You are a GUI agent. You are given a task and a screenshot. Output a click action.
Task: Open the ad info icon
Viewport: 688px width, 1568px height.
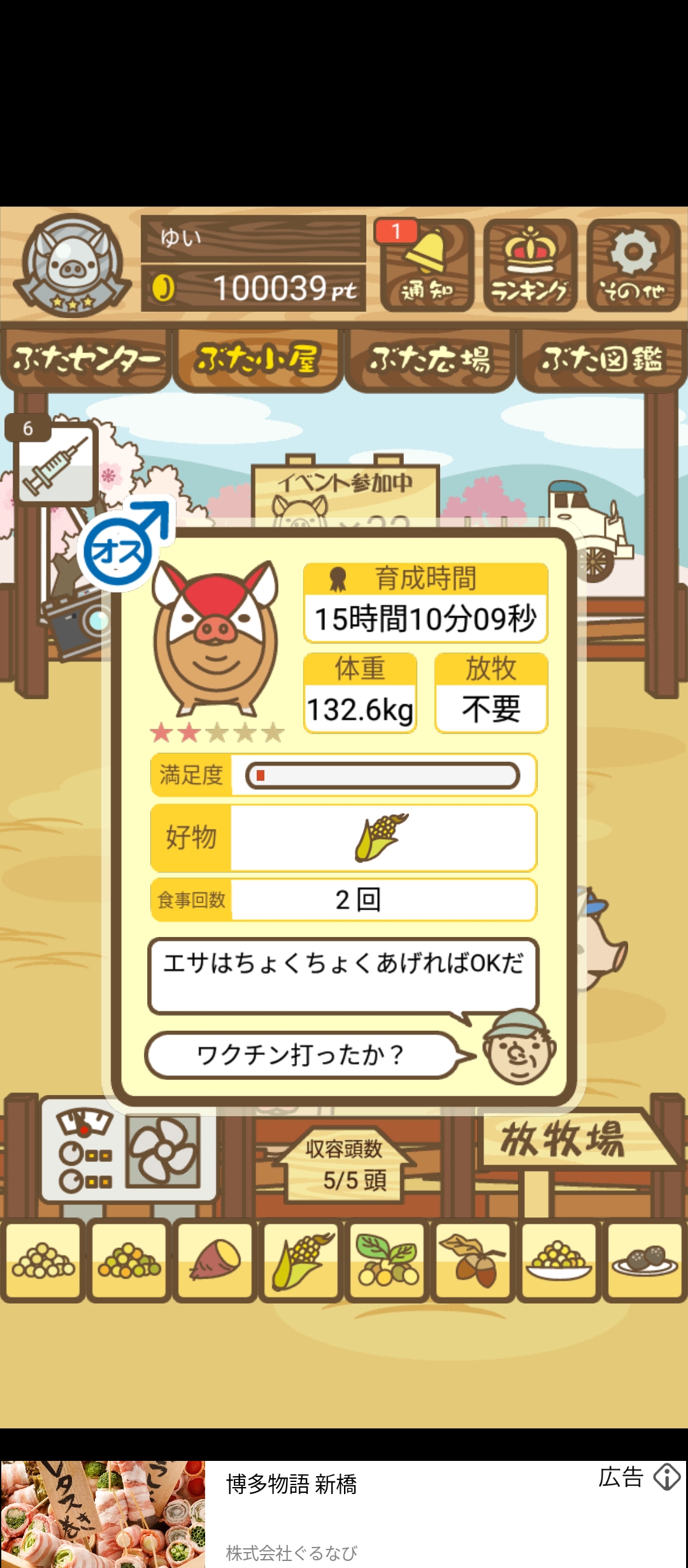[666, 1477]
